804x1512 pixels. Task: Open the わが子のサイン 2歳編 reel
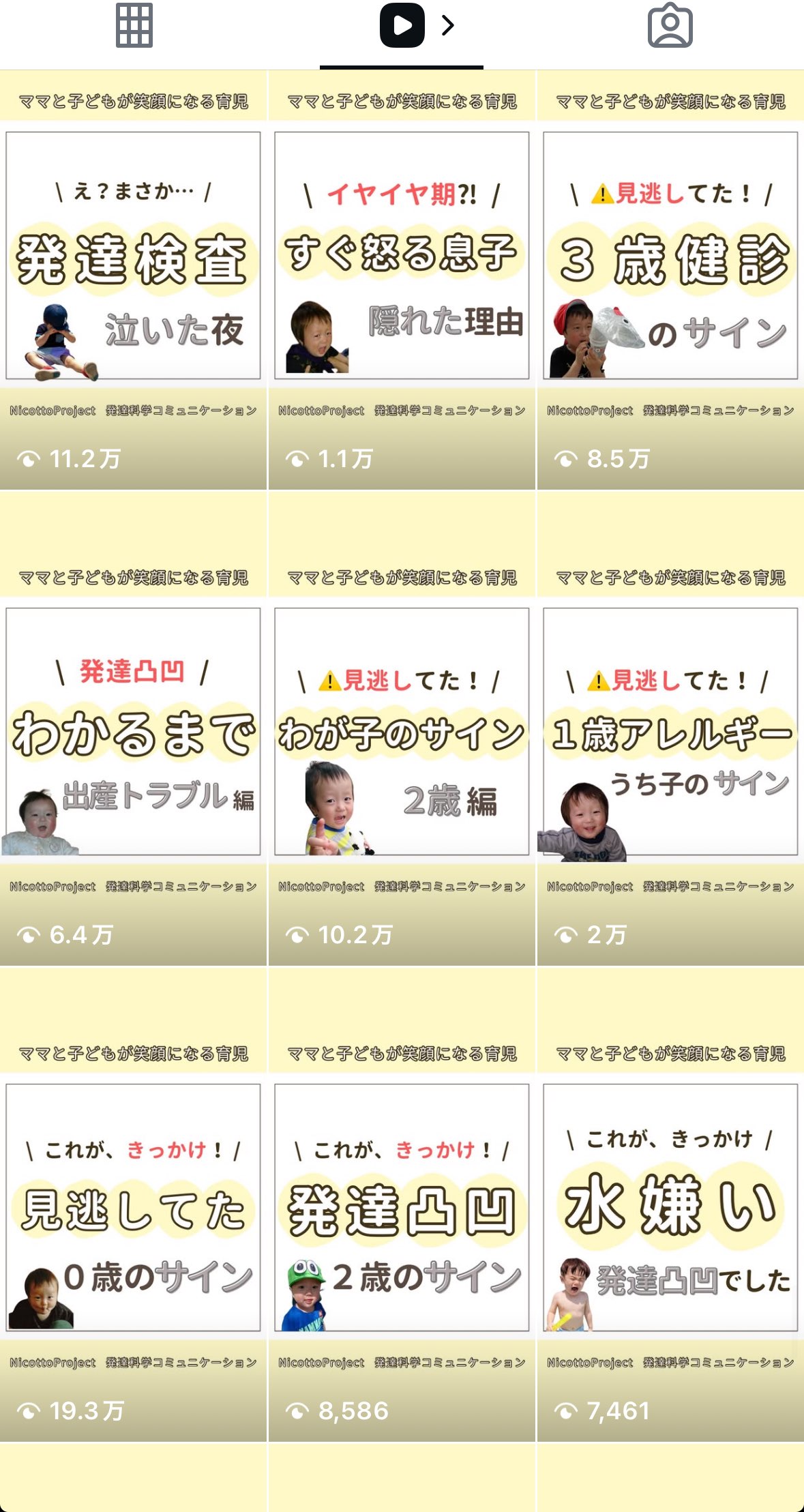coord(402,757)
